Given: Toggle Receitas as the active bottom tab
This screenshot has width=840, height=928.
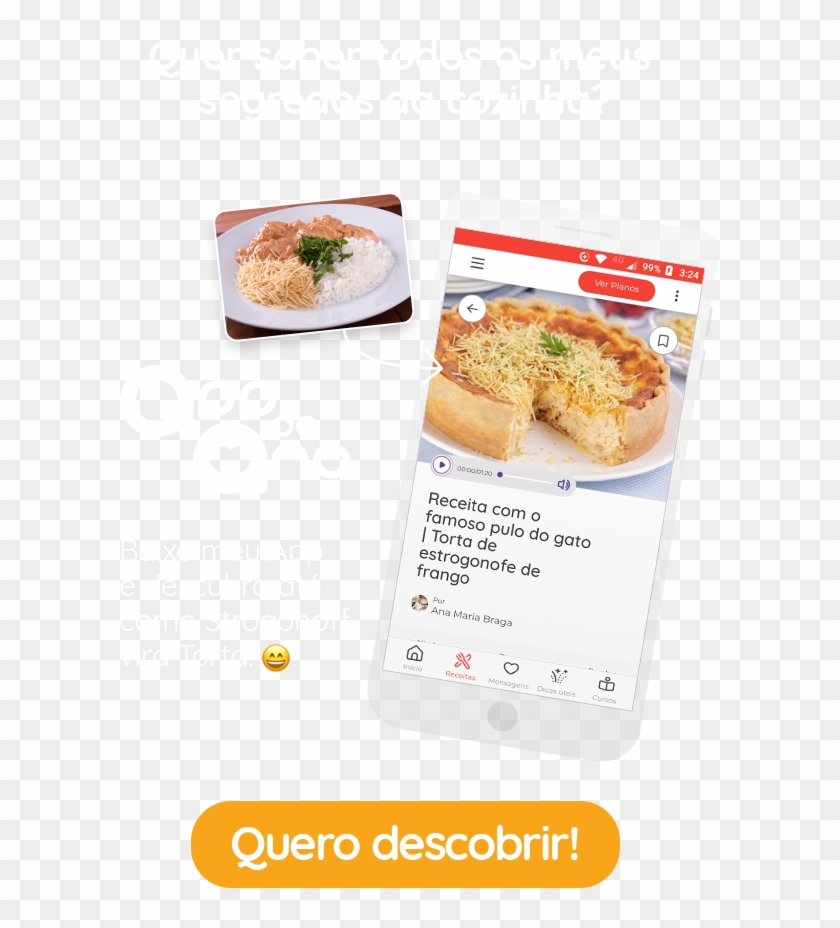Looking at the screenshot, I should coord(463,660).
